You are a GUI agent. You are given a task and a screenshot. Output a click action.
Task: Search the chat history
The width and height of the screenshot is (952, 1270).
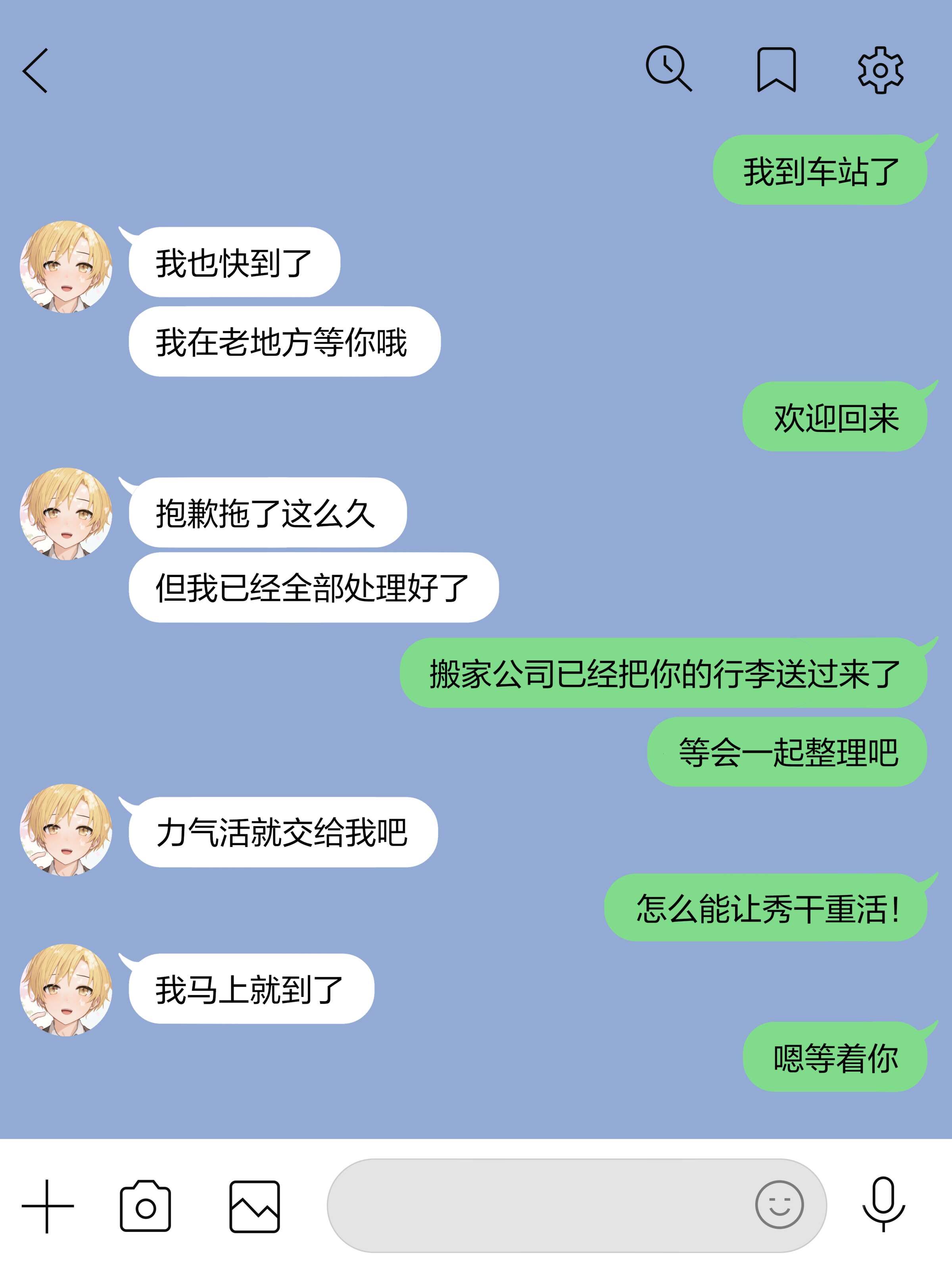[x=668, y=69]
